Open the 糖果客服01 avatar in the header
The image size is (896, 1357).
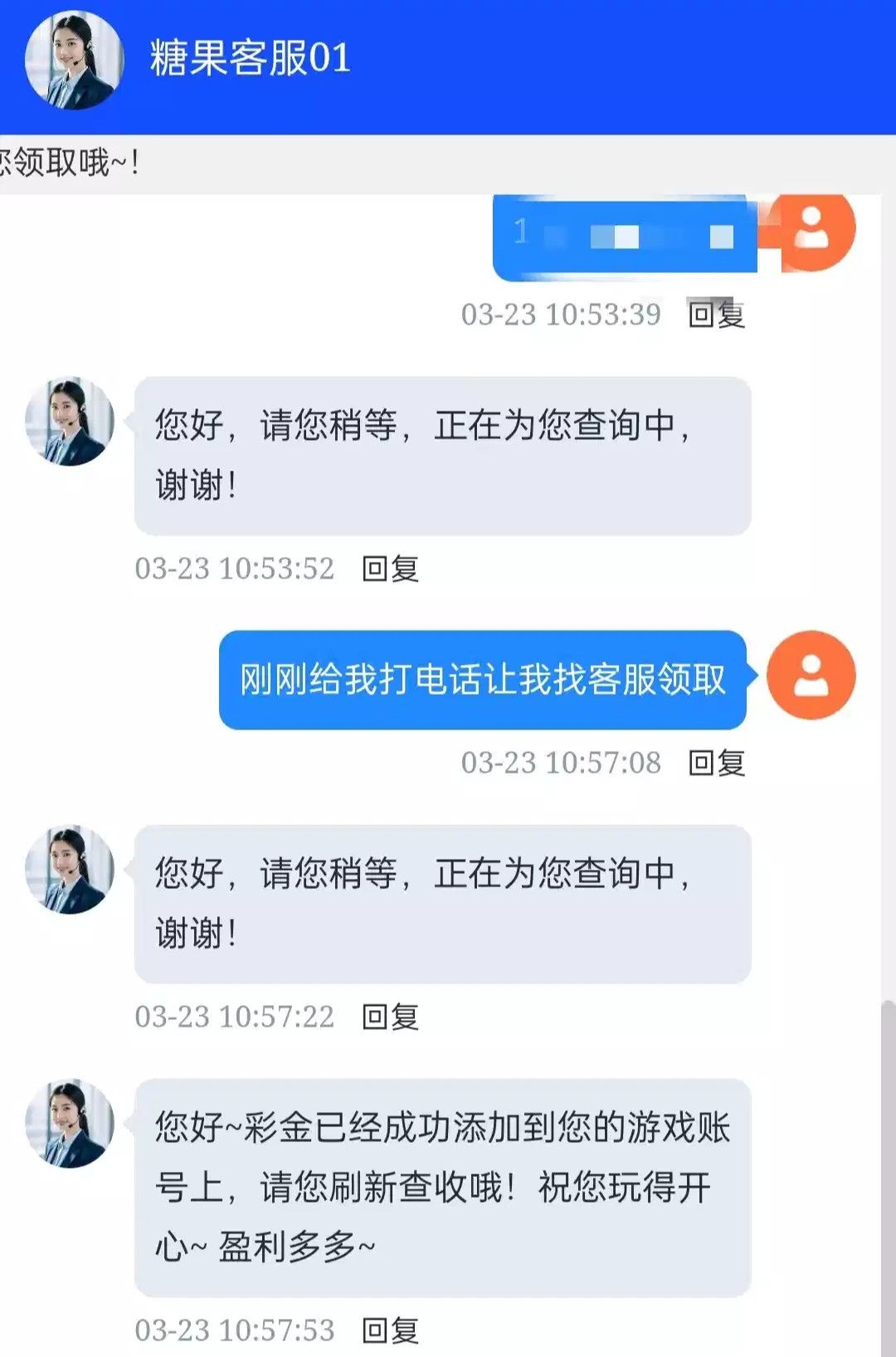(75, 60)
